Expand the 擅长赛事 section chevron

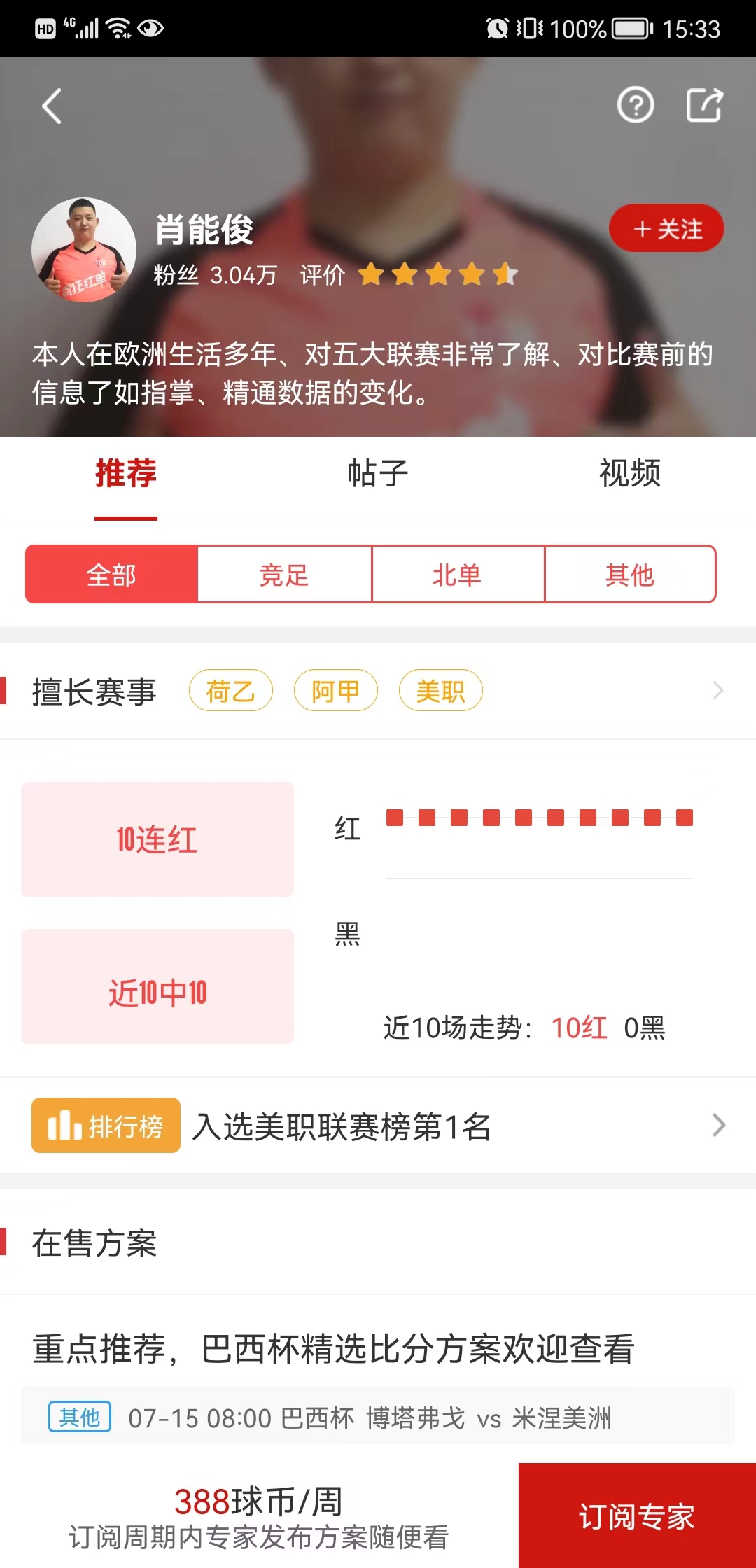click(717, 691)
